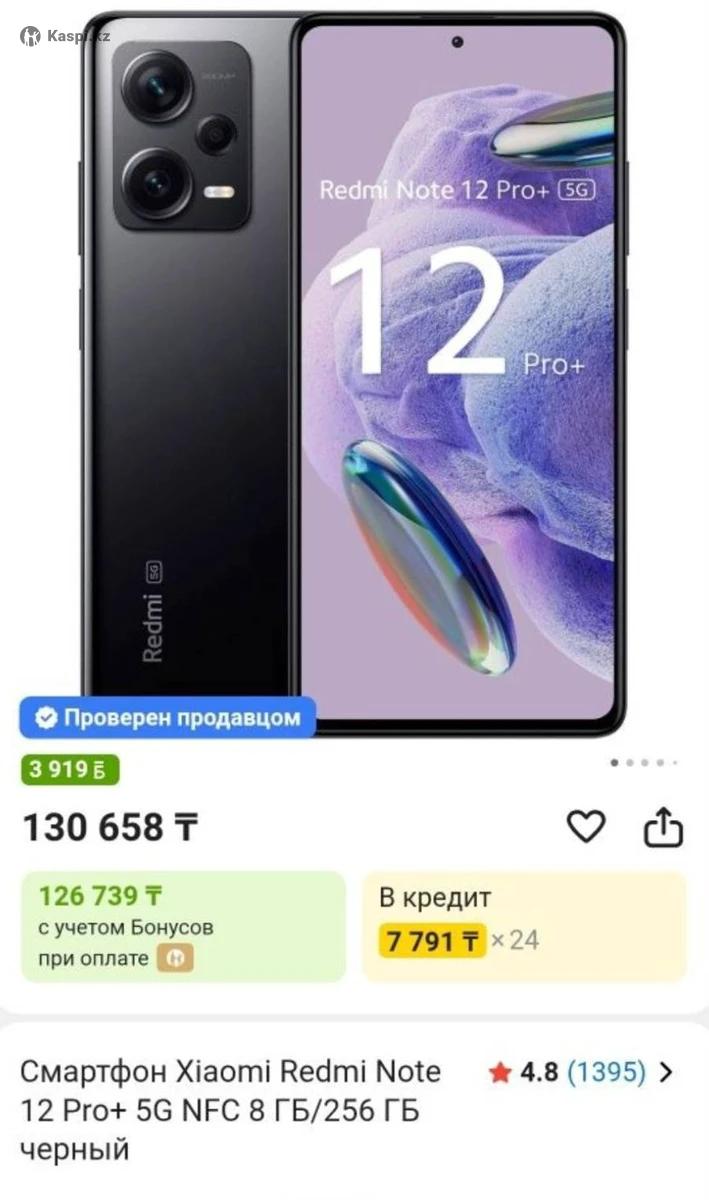Viewport: 709px width, 1200px height.
Task: Share this product listing
Action: click(663, 828)
